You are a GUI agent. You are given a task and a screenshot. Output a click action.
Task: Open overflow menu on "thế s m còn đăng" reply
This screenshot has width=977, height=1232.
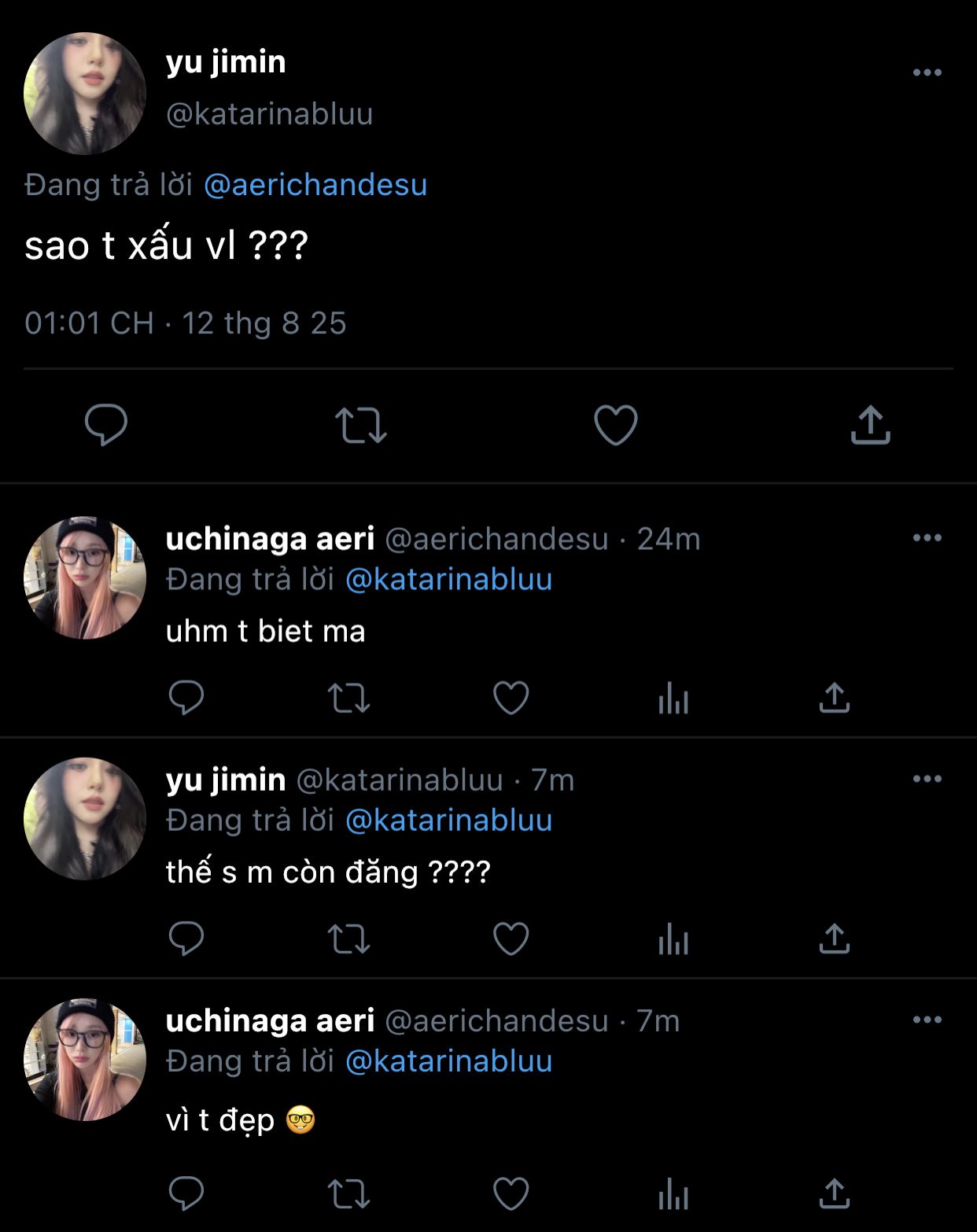[927, 779]
